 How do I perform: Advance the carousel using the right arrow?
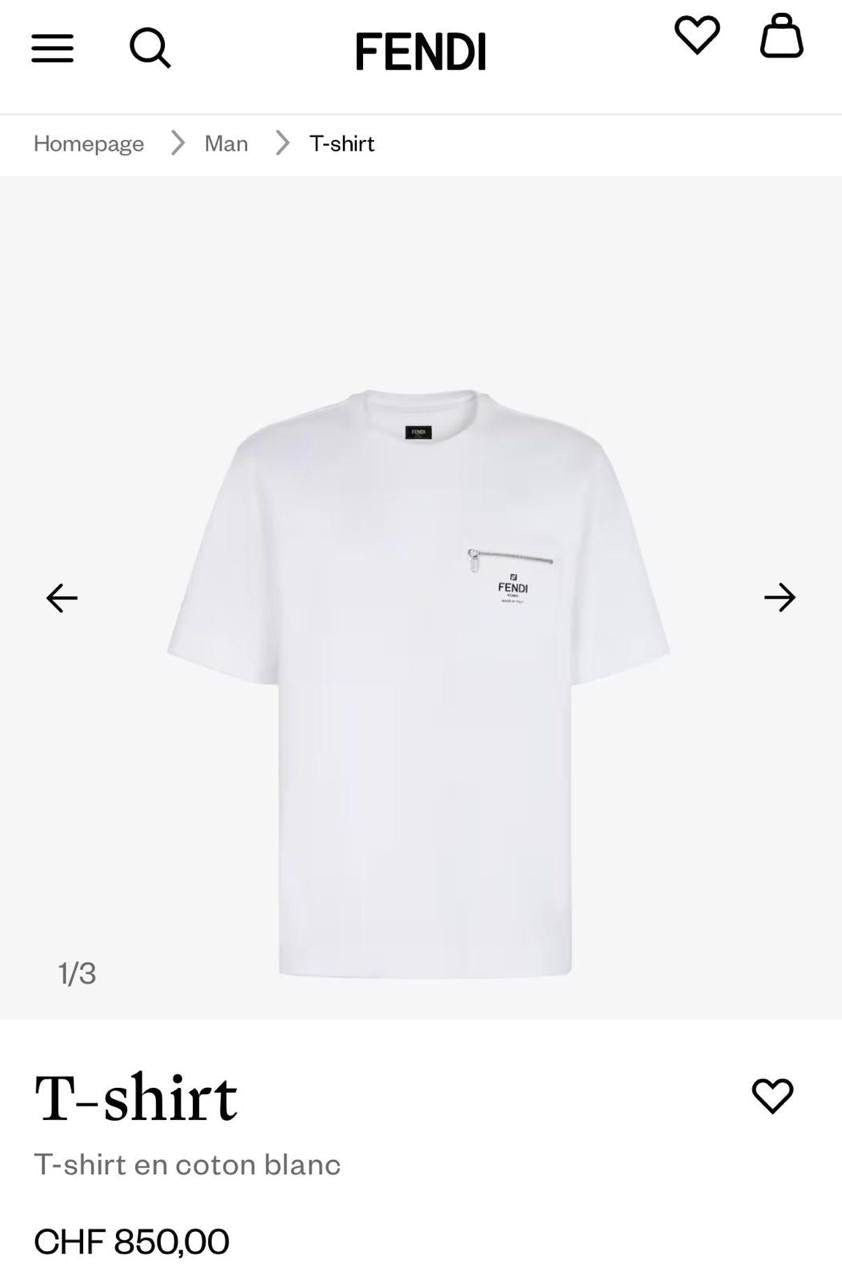(780, 597)
